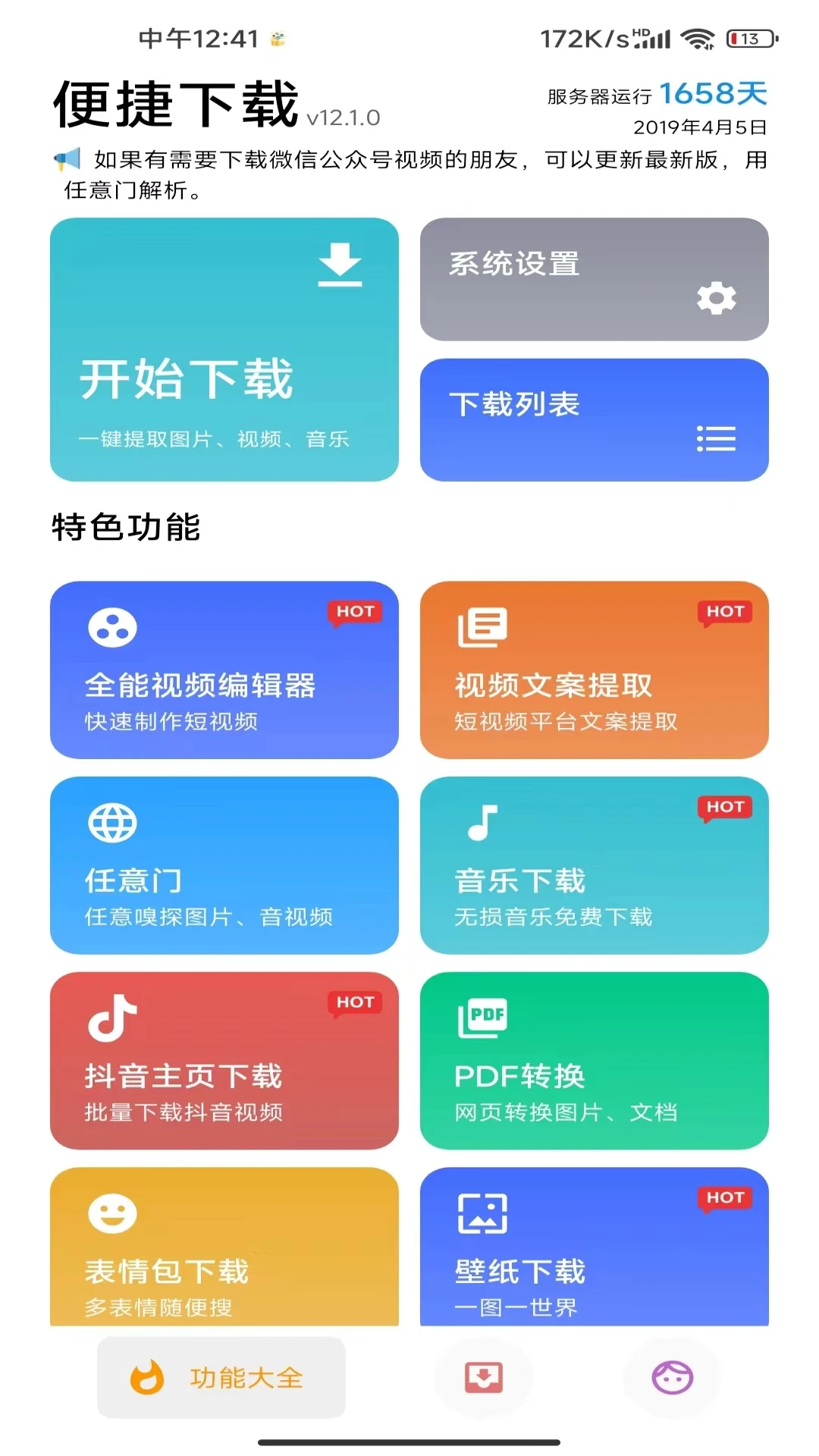Select the smiley icon on 表情包下载

(111, 1212)
